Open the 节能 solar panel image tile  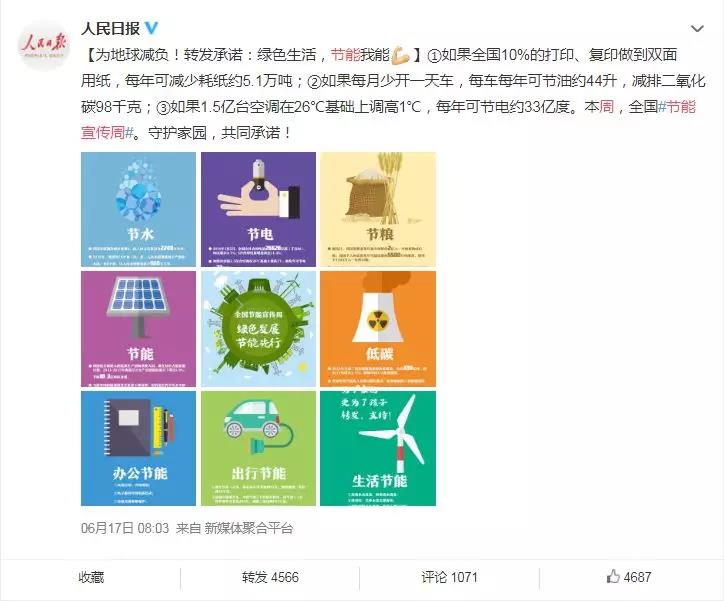coord(139,328)
